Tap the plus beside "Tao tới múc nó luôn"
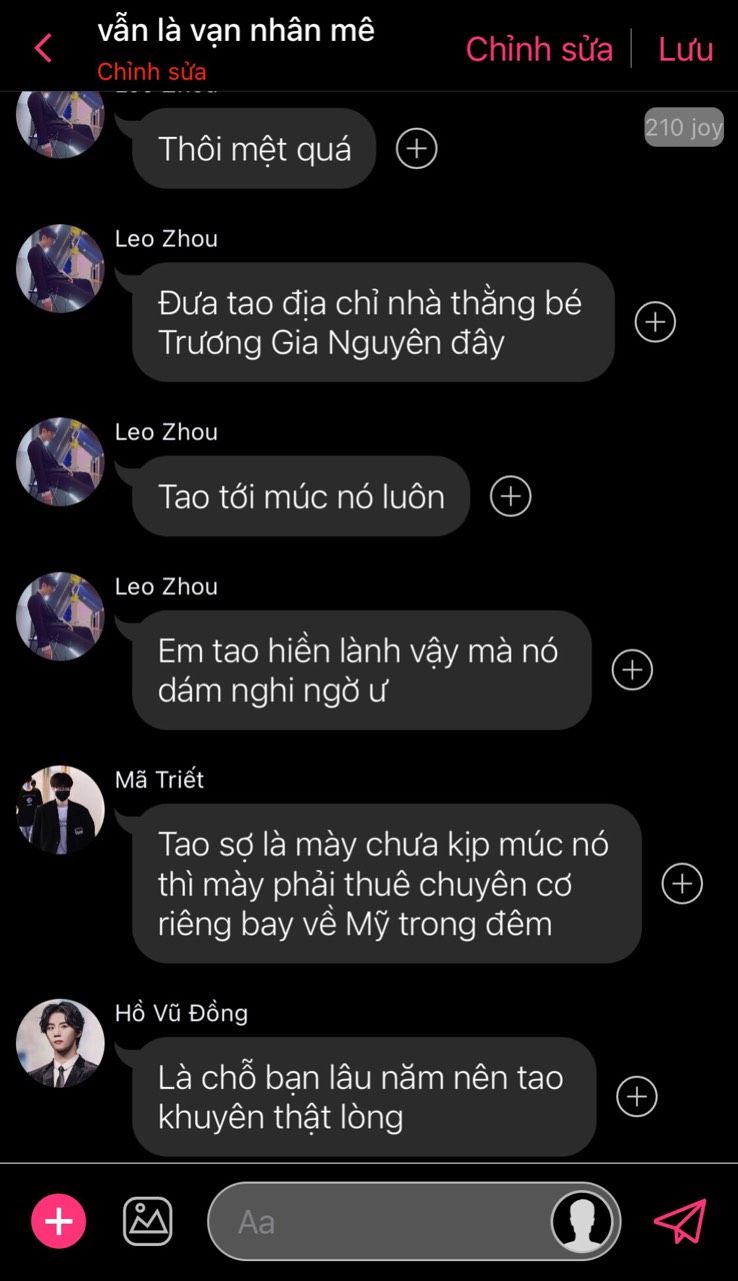 tap(511, 496)
